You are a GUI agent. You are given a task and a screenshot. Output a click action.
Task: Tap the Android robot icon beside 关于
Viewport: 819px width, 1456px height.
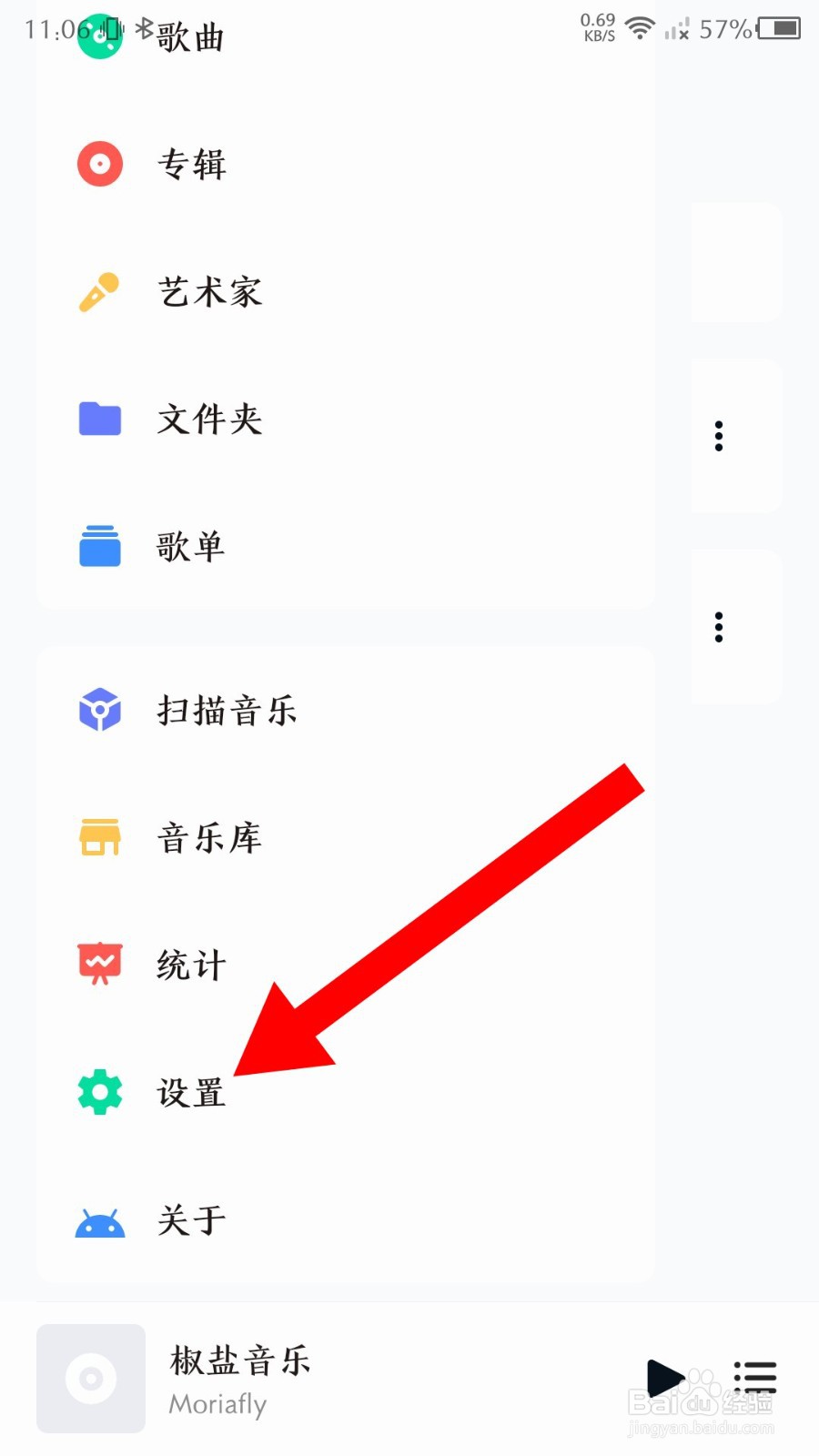pos(100,1221)
